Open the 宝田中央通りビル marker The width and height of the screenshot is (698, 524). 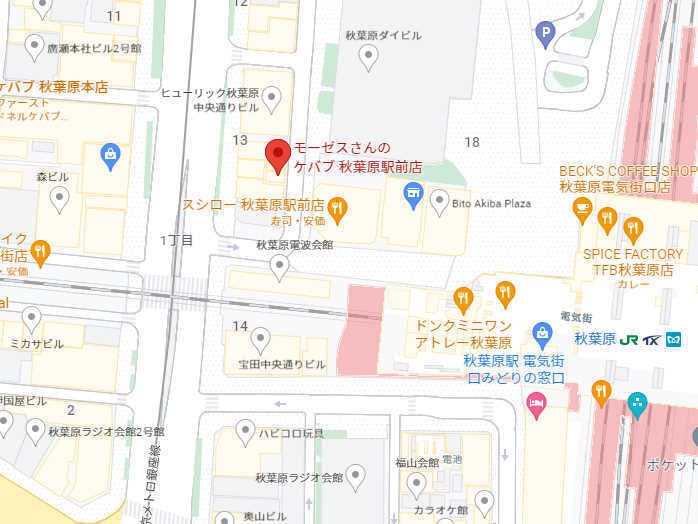pos(260,341)
